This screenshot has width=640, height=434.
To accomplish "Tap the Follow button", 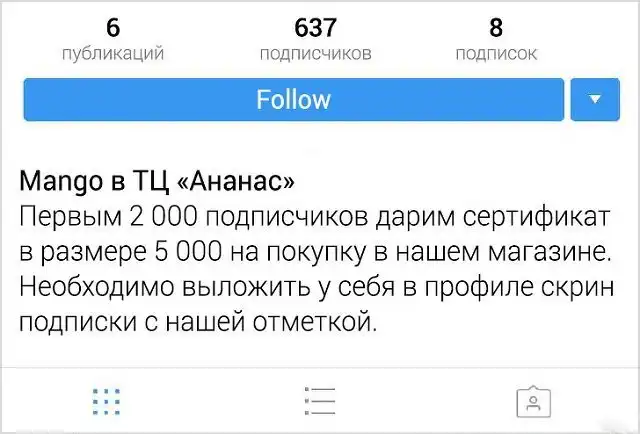I will pyautogui.click(x=293, y=99).
